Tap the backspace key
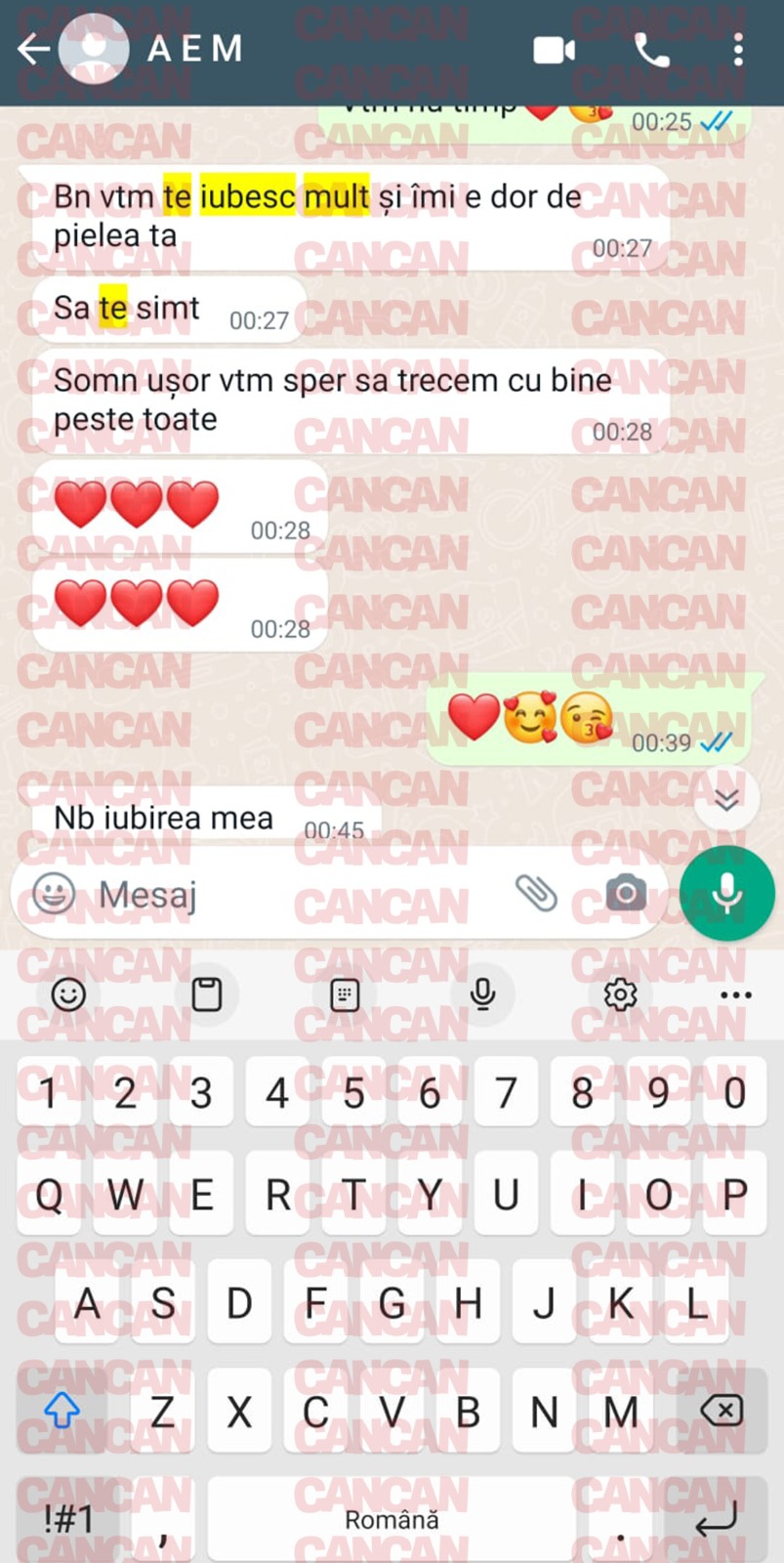Screen dimensions: 784x1563 (722, 1411)
